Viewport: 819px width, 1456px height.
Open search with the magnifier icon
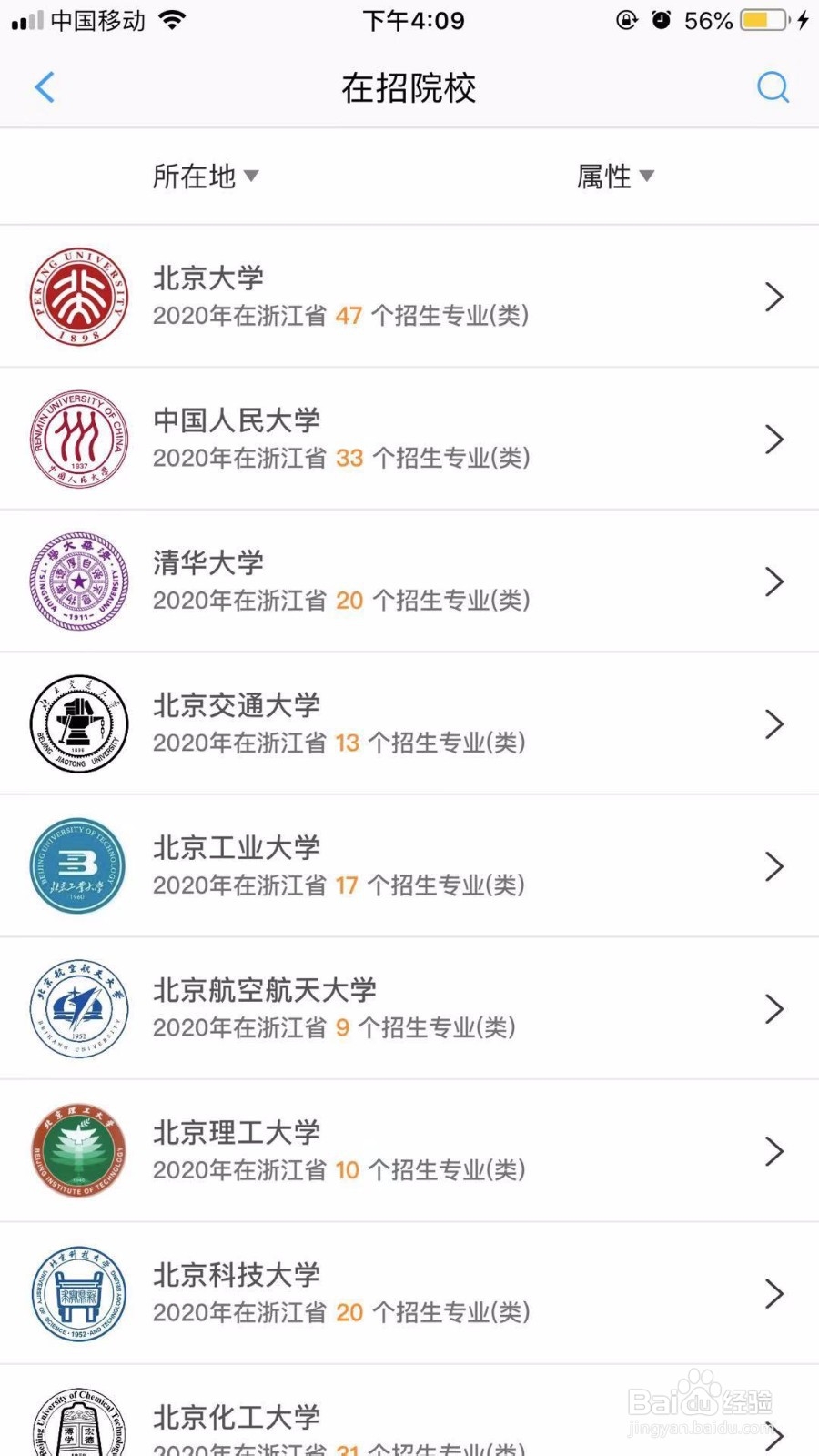[773, 87]
